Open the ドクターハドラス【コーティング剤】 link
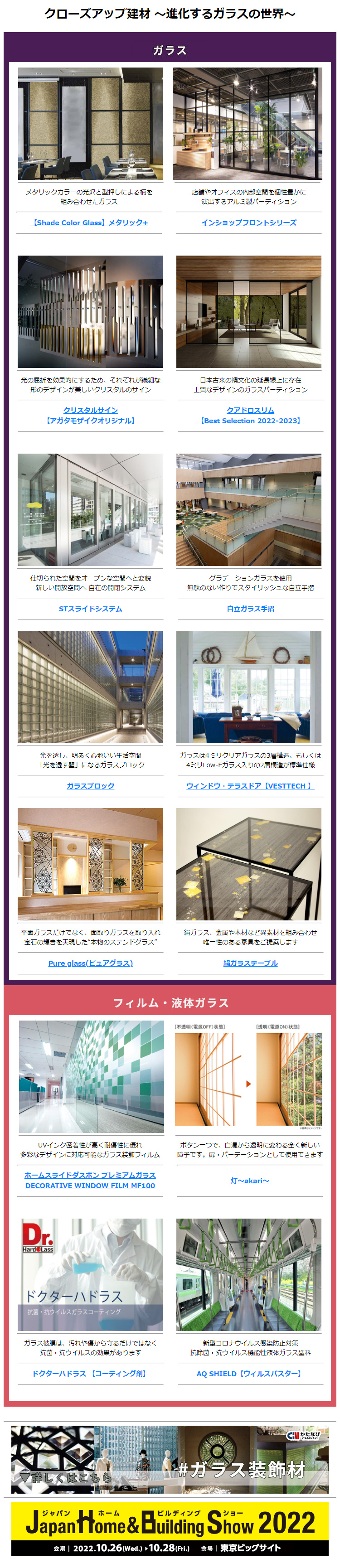 click(90, 1373)
